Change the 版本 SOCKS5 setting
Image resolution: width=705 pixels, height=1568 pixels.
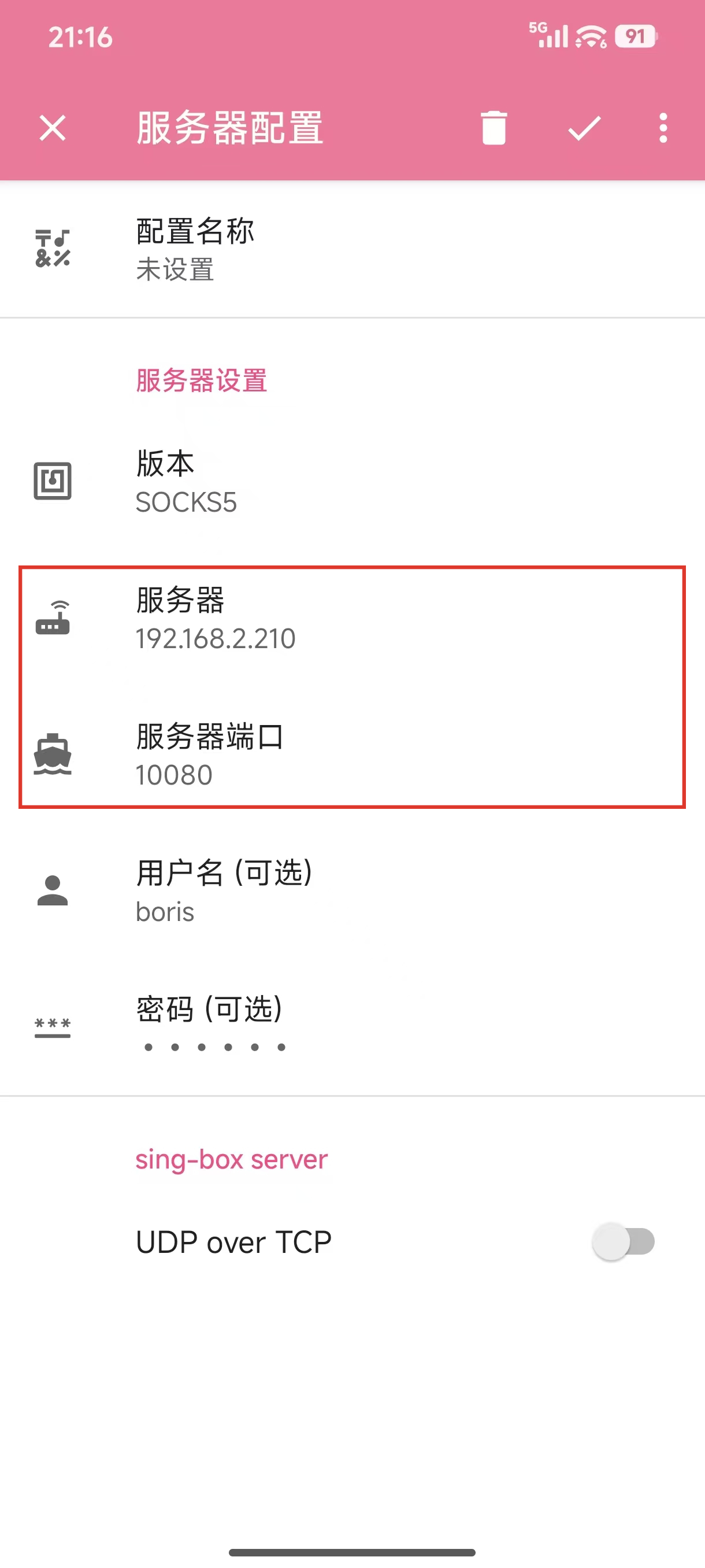point(352,482)
